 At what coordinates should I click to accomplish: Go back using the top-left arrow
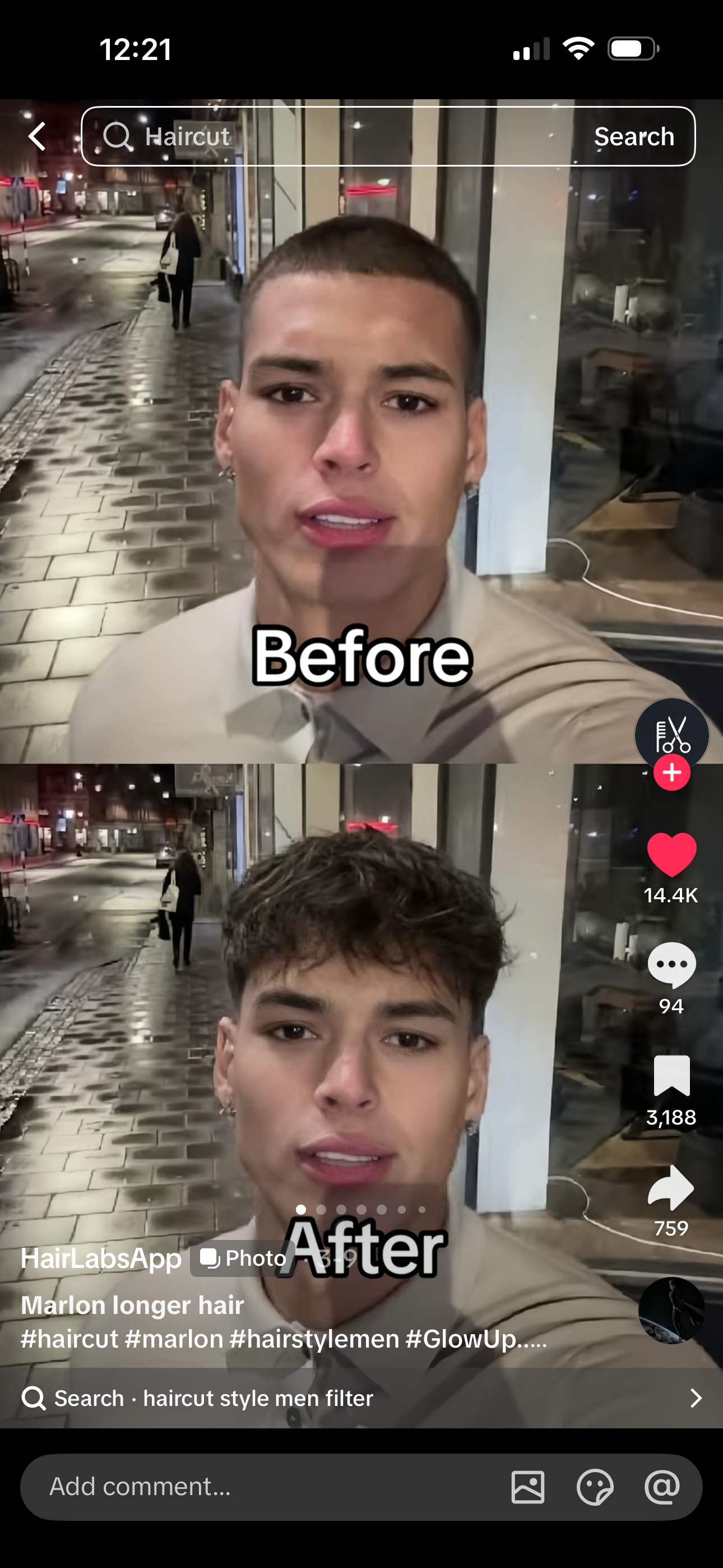[x=38, y=136]
